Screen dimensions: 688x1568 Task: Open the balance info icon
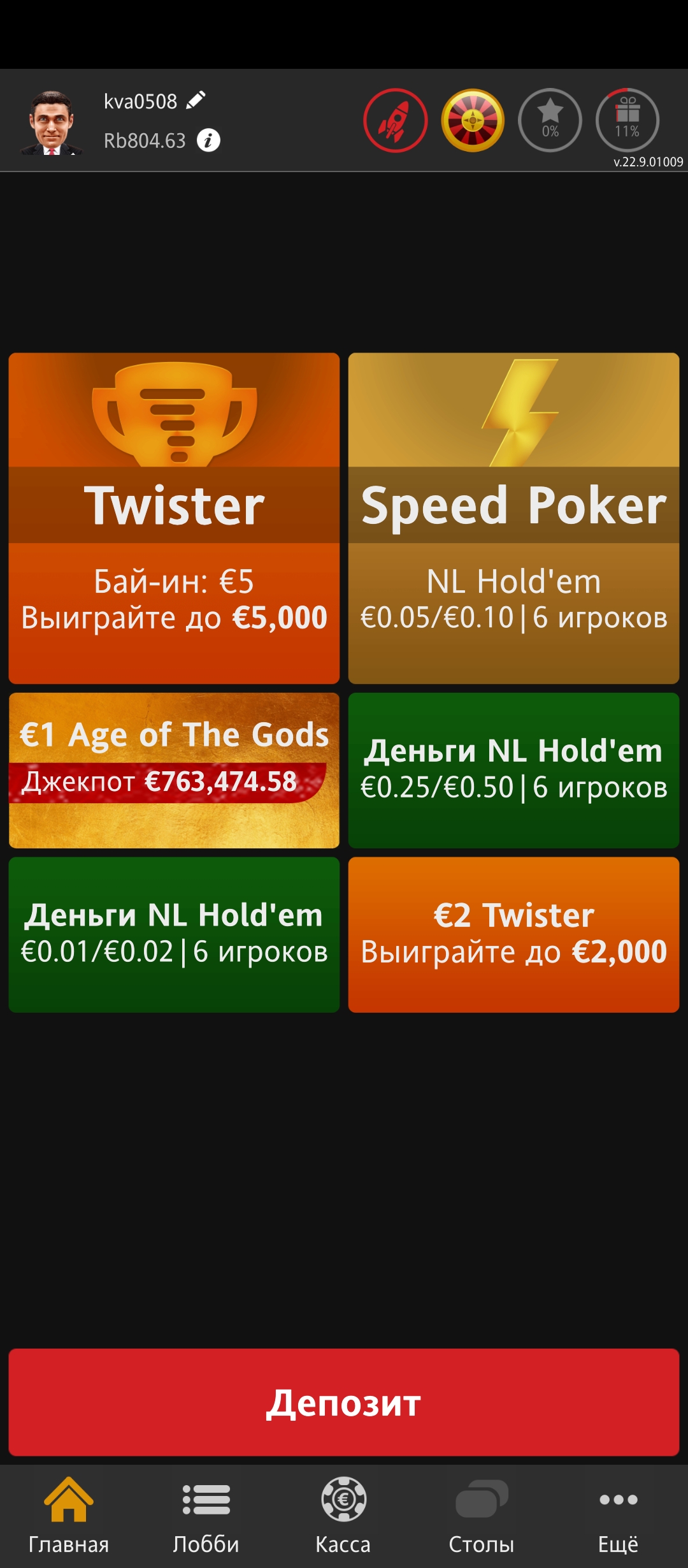(208, 140)
